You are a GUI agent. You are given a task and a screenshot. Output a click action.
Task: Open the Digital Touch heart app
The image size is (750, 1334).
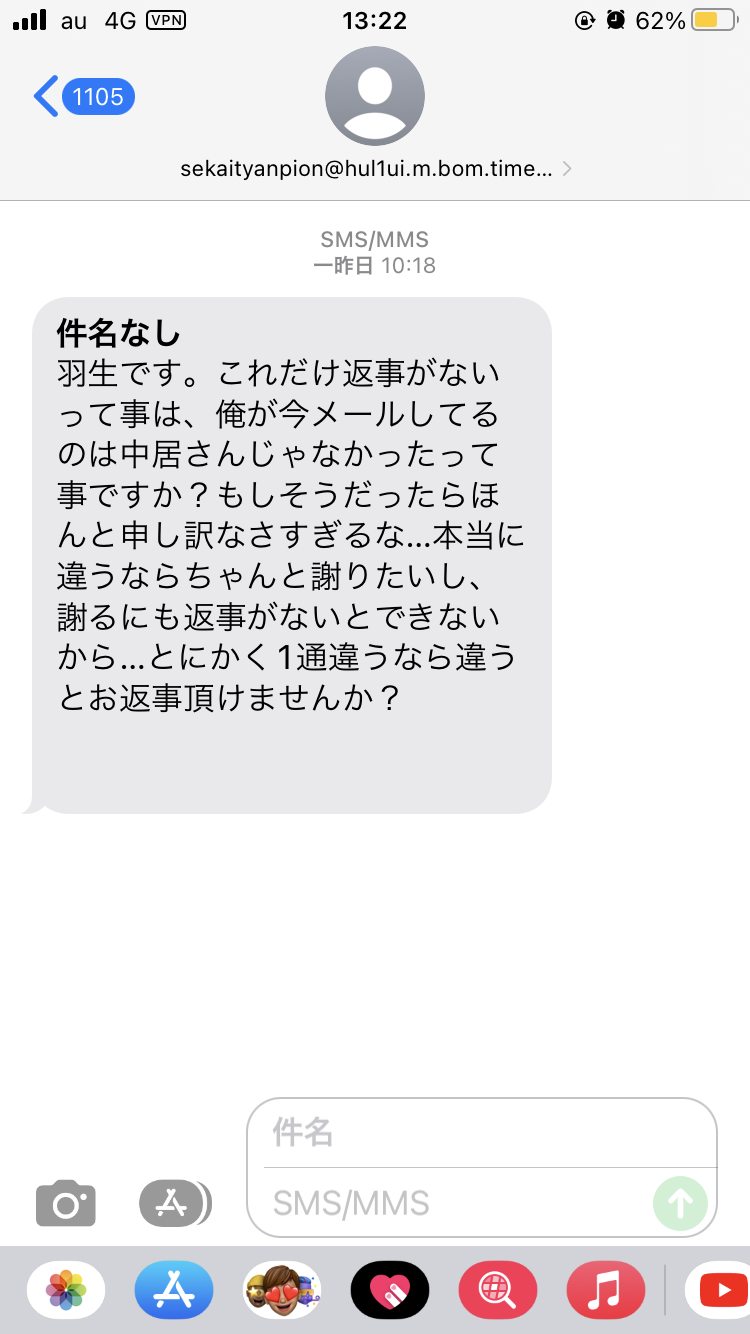[390, 1291]
